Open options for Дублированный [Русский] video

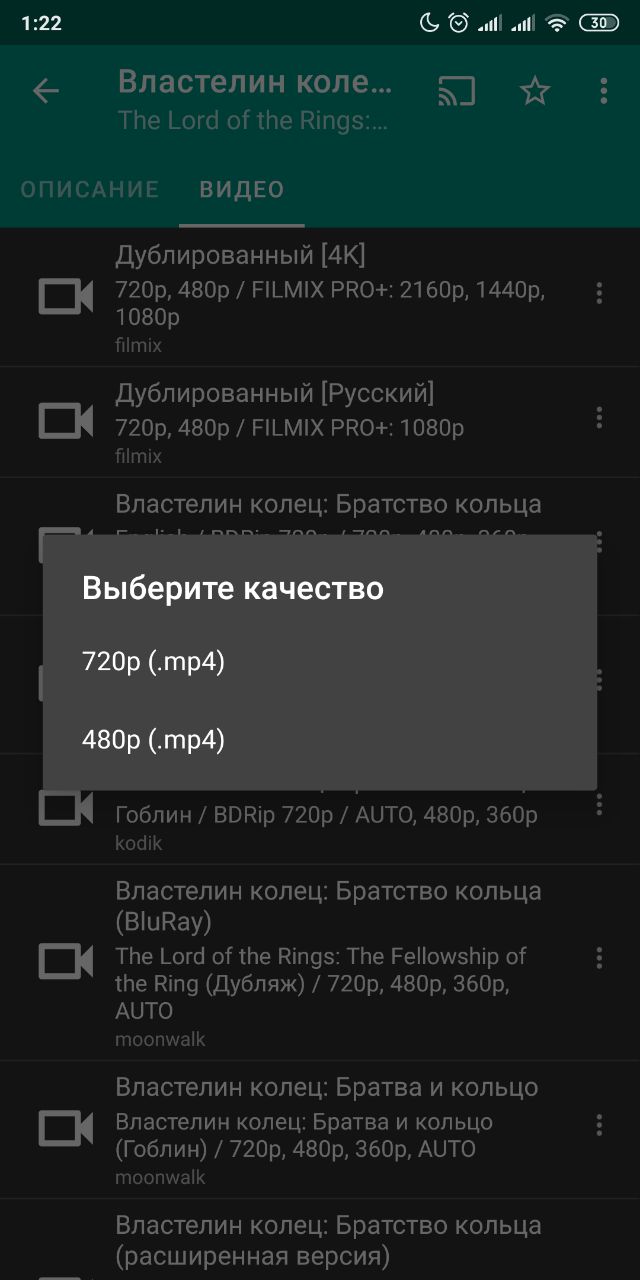coord(599,417)
